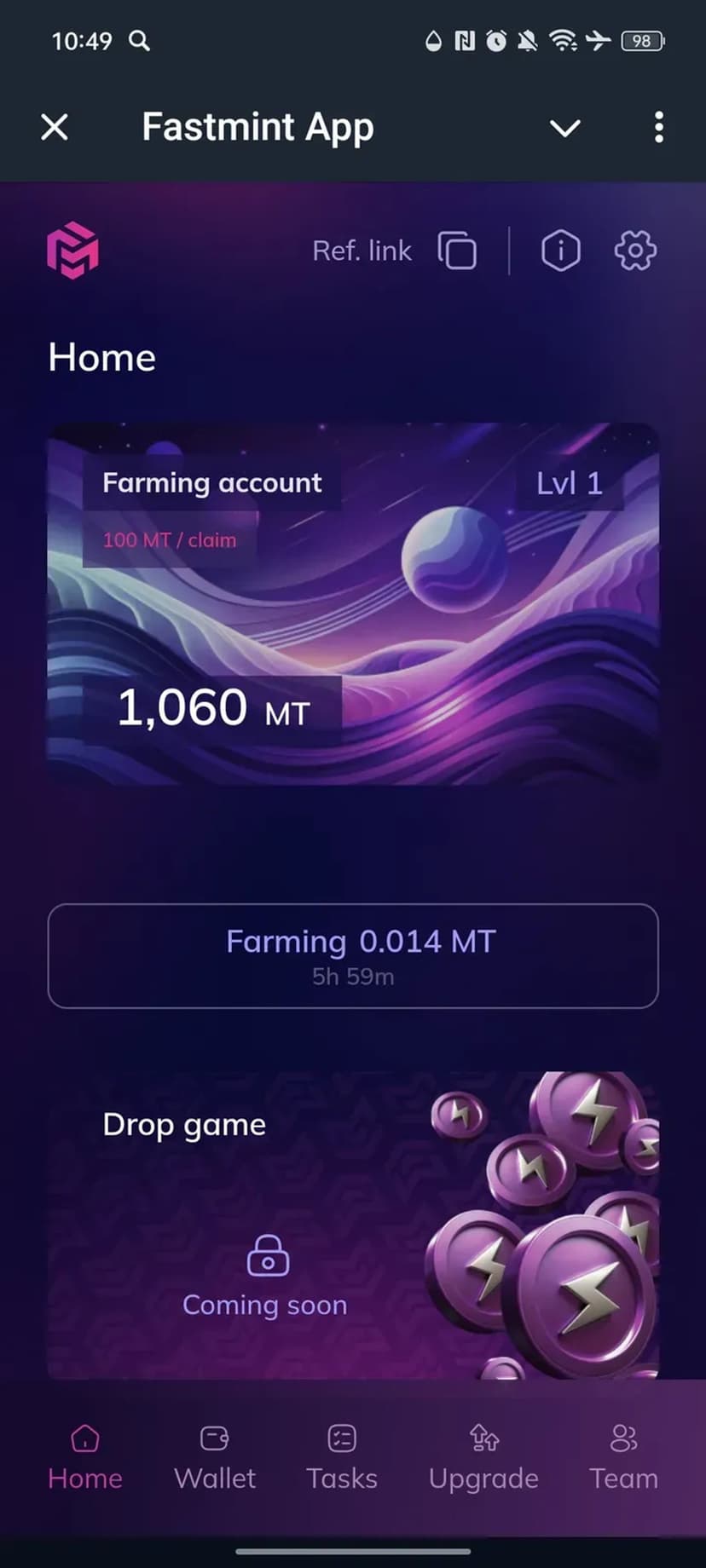Screen dimensions: 706x1568
Task: Tap the Farming 0.014 MT button
Action: (x=353, y=955)
